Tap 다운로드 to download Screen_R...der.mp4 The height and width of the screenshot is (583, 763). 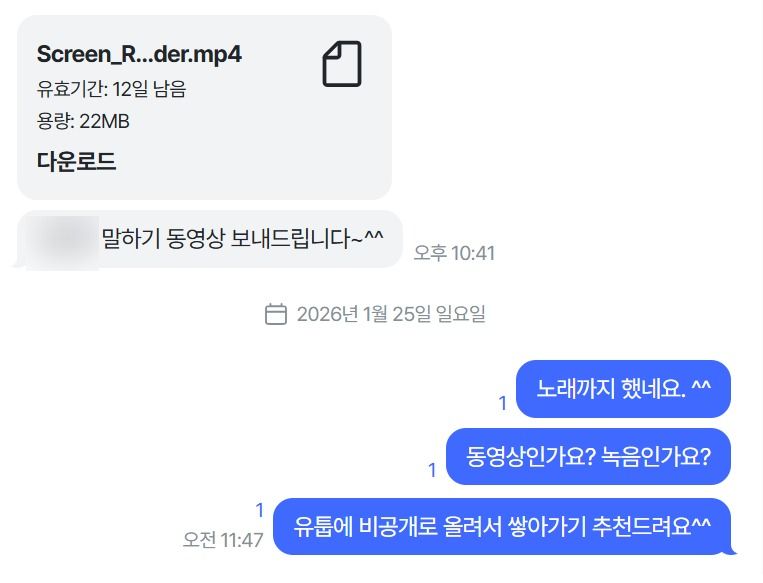[x=77, y=162]
